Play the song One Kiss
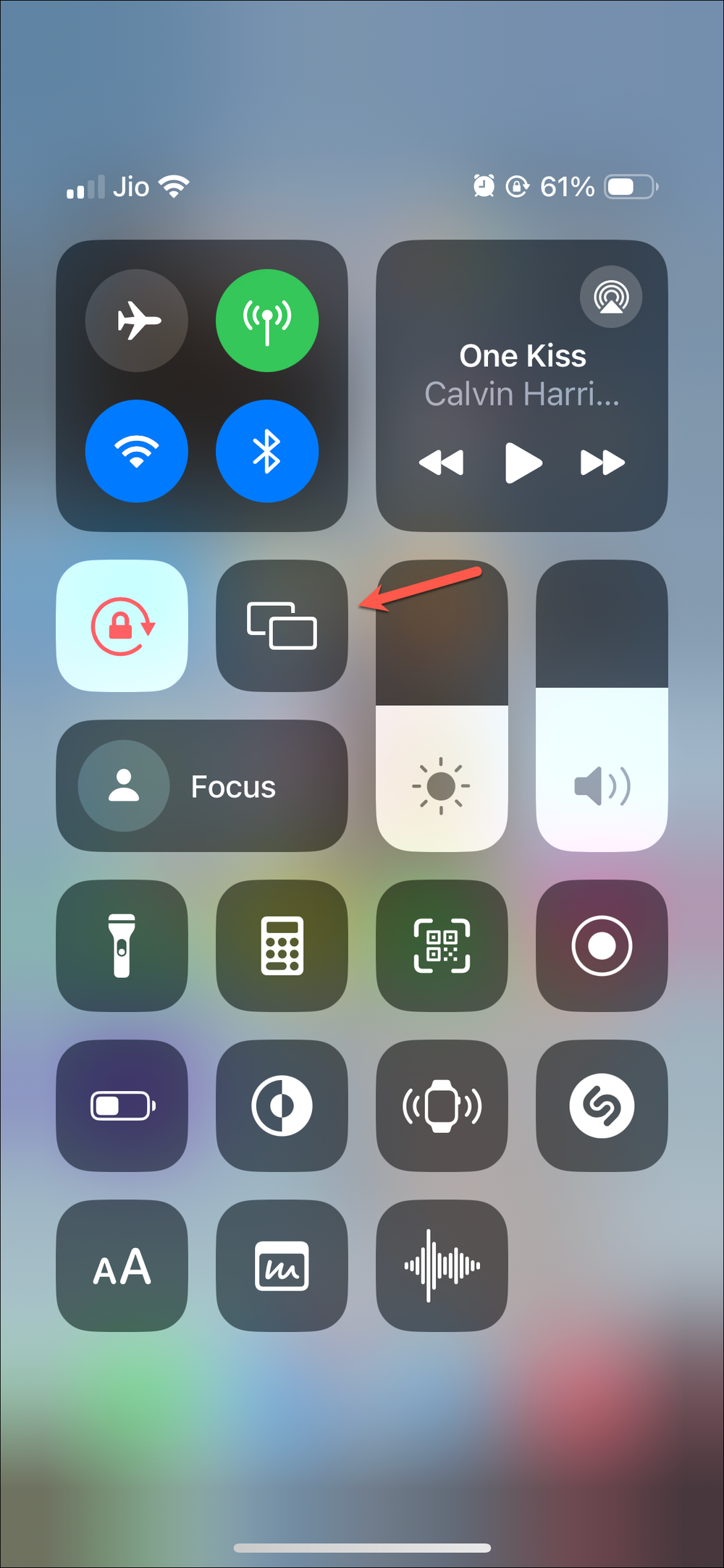 (x=523, y=463)
